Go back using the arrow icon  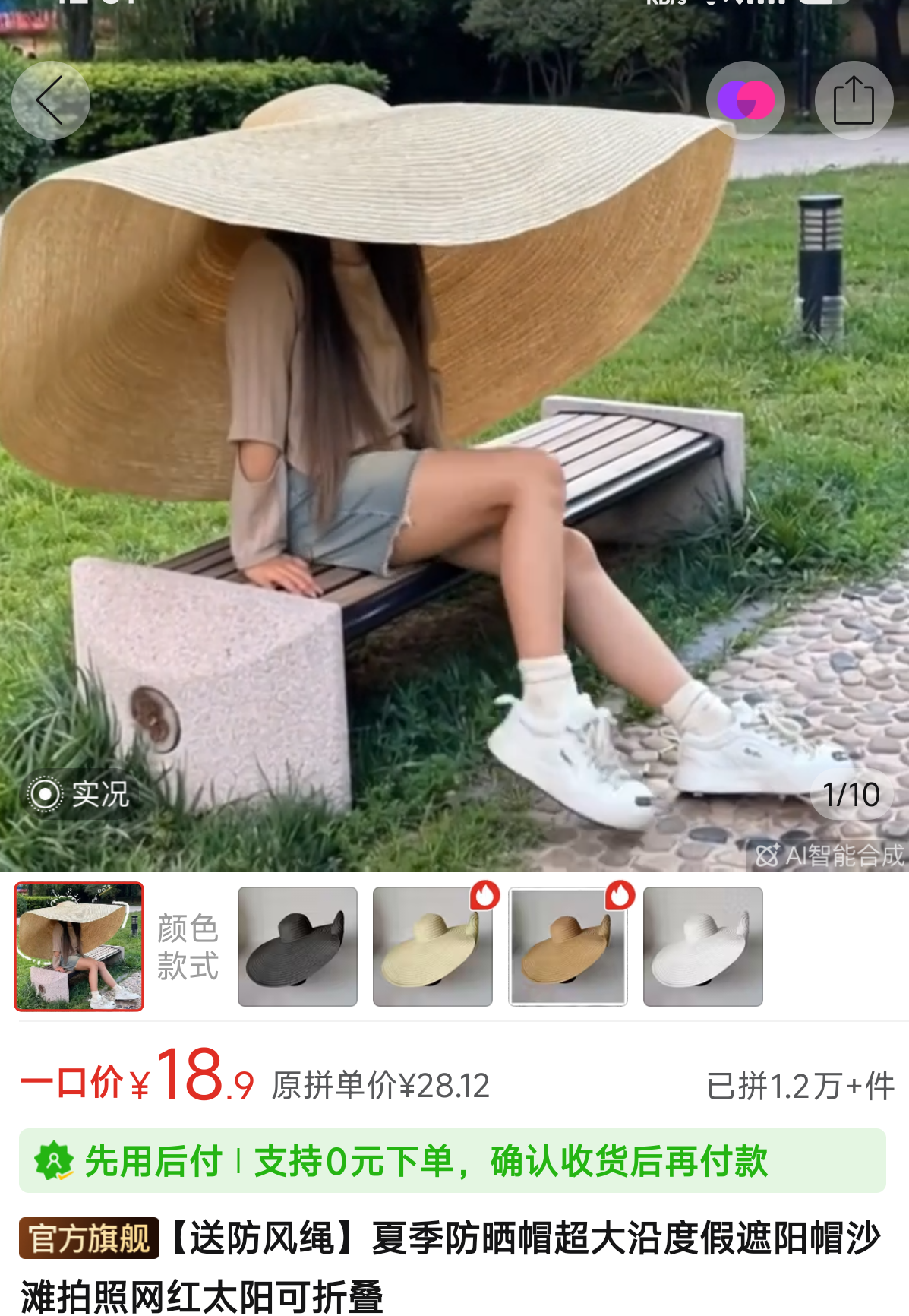[x=50, y=100]
